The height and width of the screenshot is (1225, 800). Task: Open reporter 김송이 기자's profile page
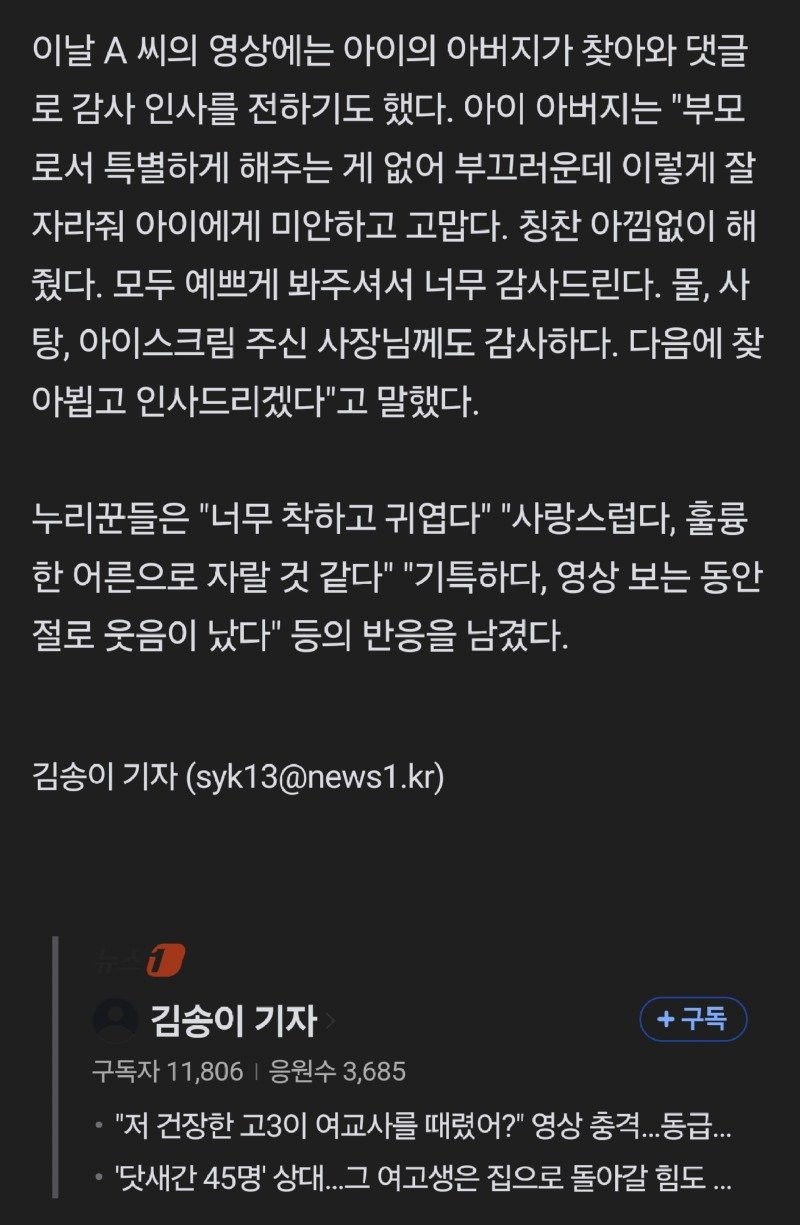coord(234,1021)
